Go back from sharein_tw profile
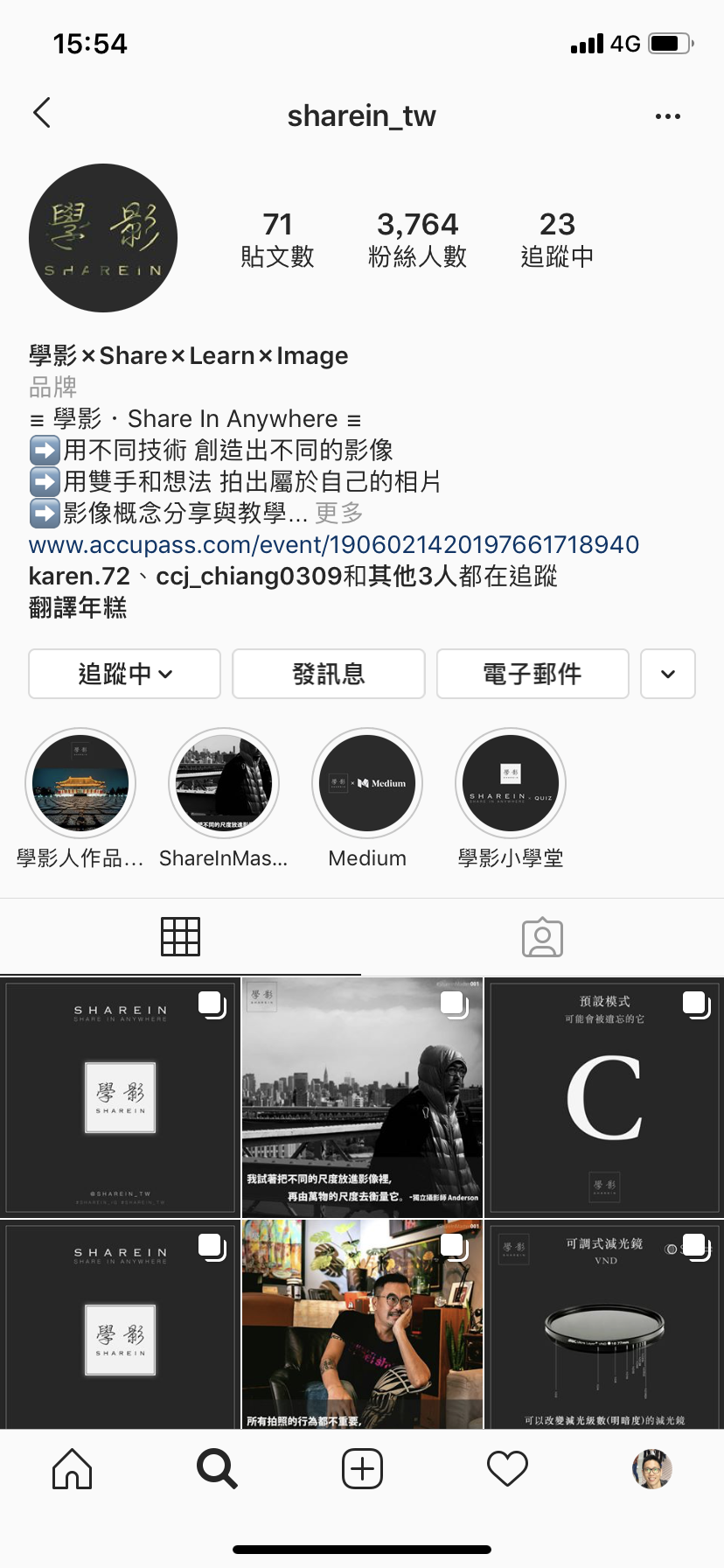 (42, 113)
